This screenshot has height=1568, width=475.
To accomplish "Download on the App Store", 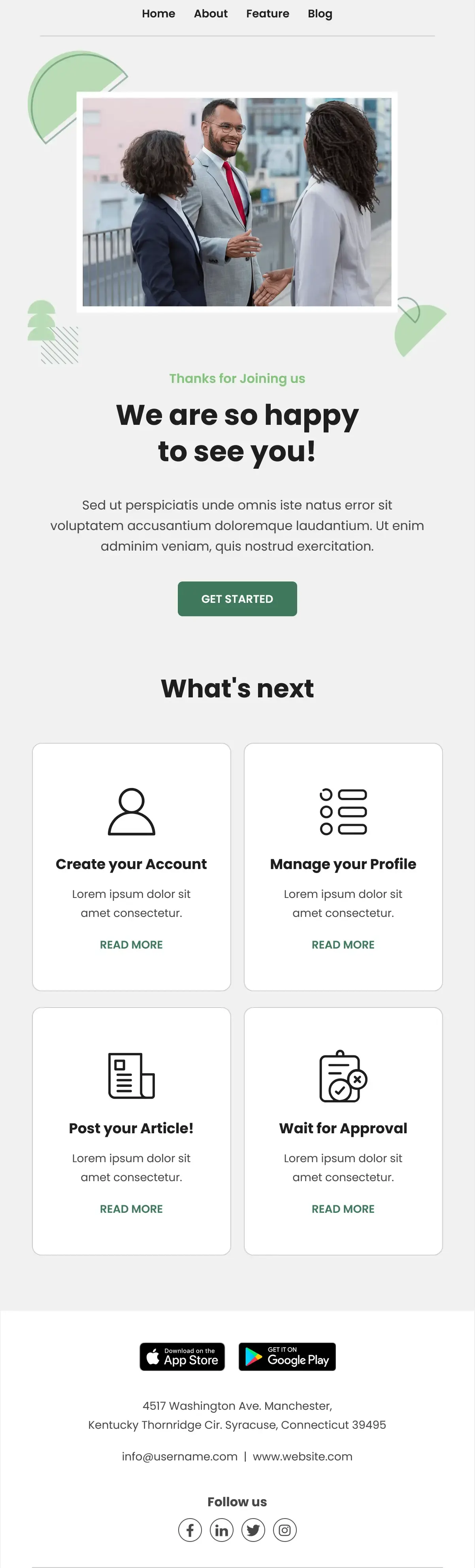I will [x=183, y=1357].
